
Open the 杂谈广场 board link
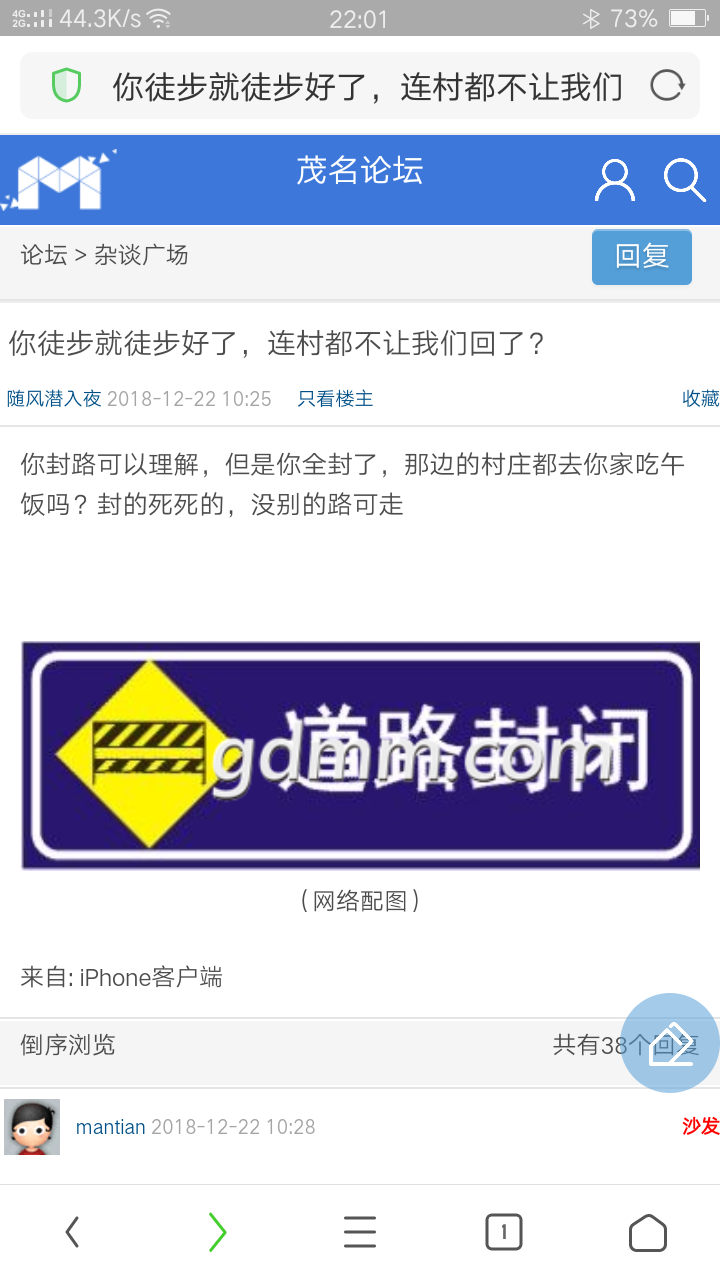(141, 255)
